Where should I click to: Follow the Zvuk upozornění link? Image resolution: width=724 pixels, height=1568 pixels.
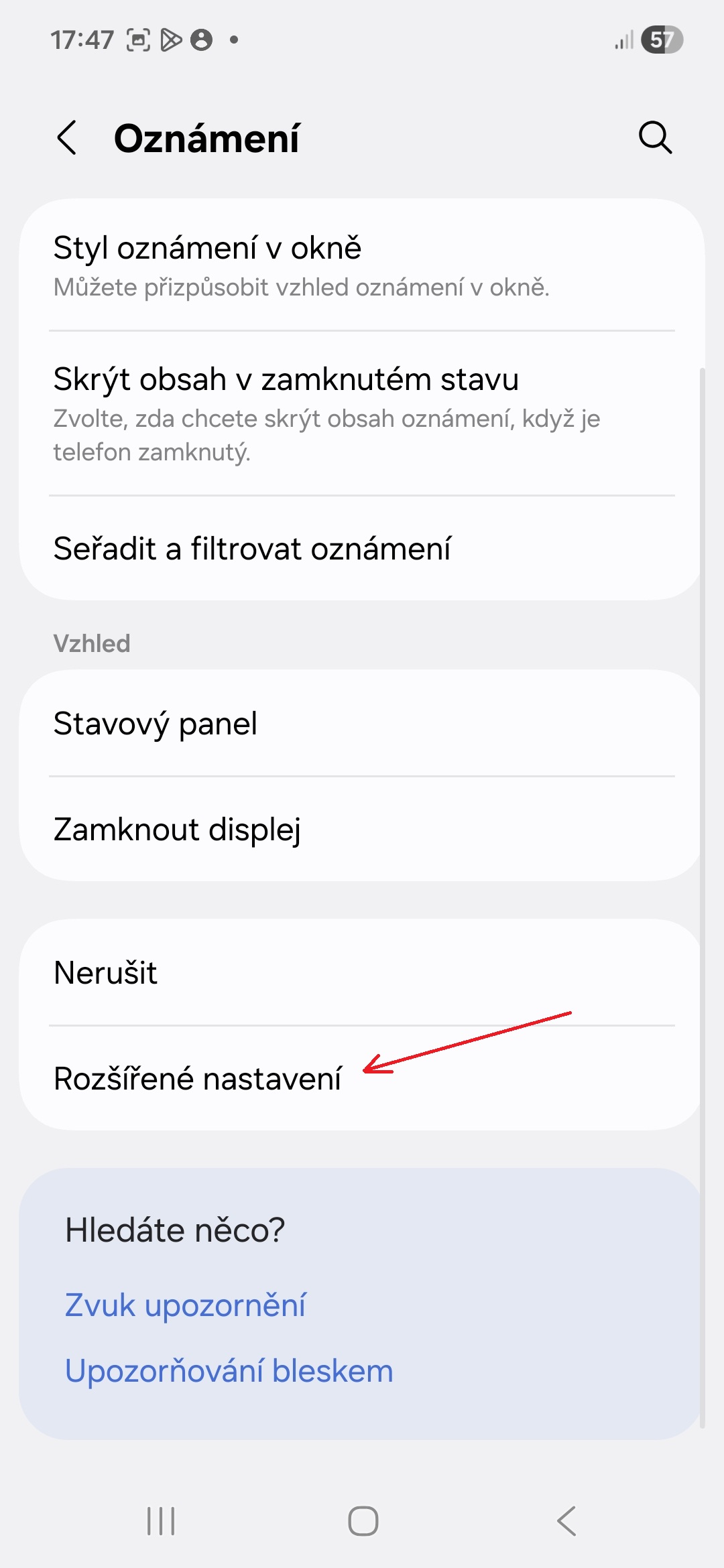point(186,1305)
